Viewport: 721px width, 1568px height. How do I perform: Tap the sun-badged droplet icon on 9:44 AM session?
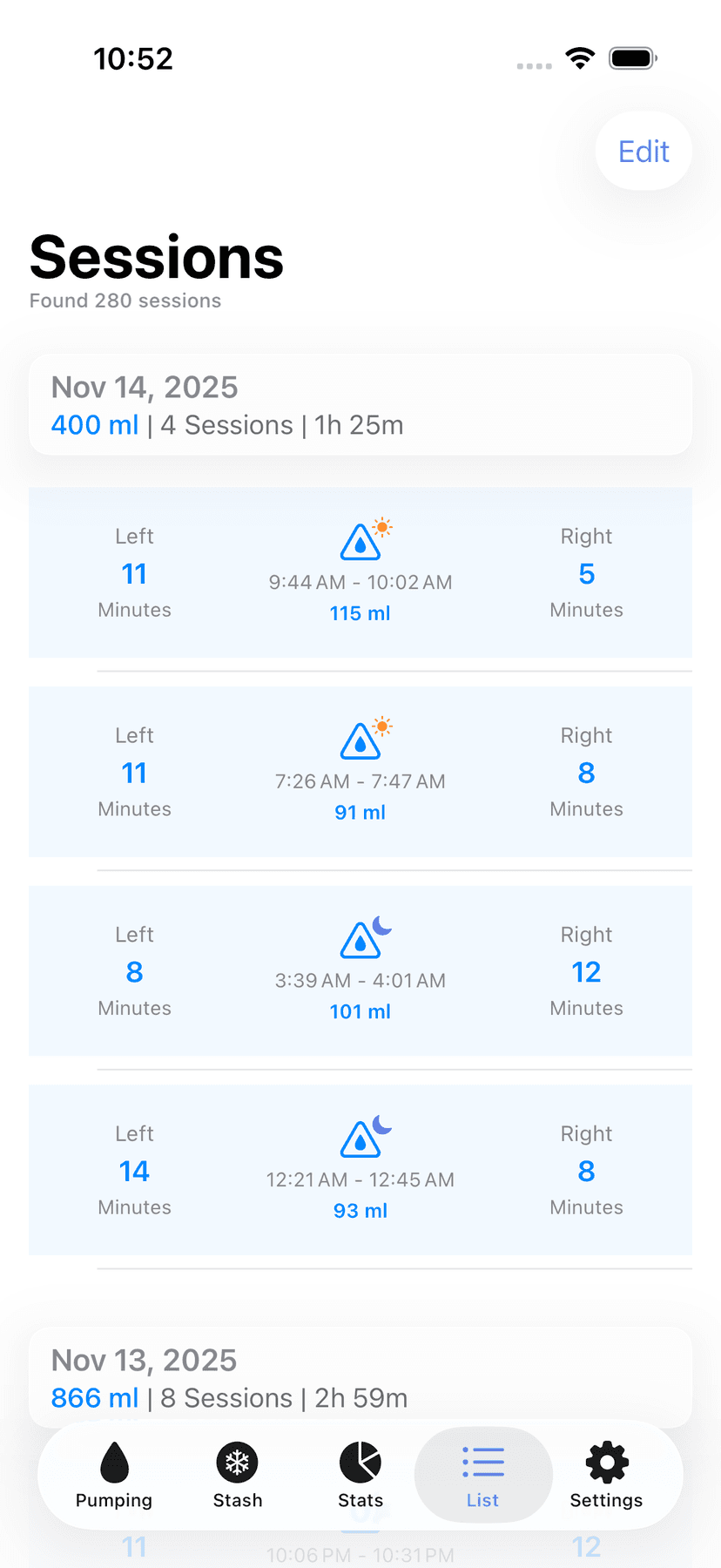(360, 540)
